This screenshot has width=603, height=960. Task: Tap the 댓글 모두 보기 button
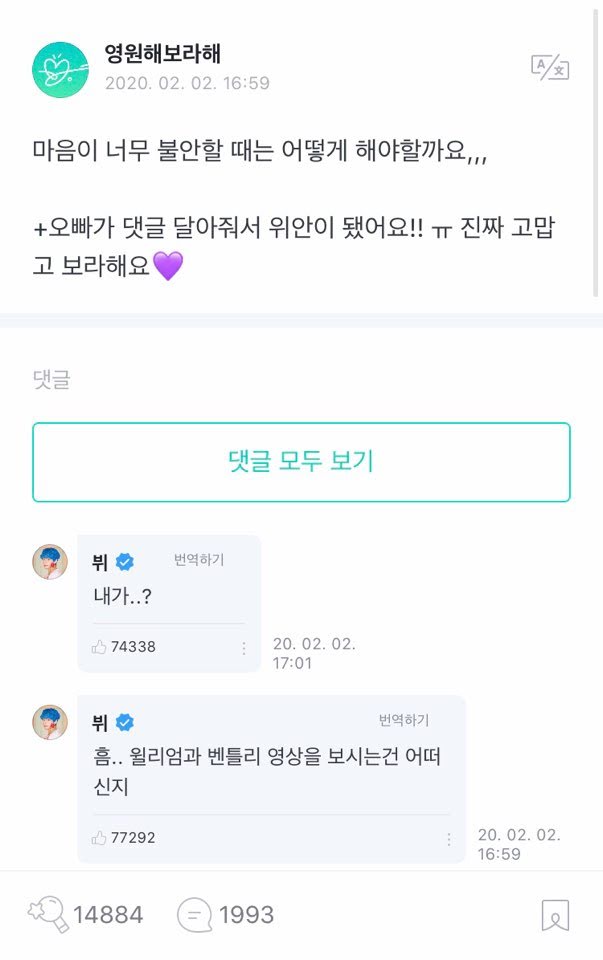coord(301,462)
